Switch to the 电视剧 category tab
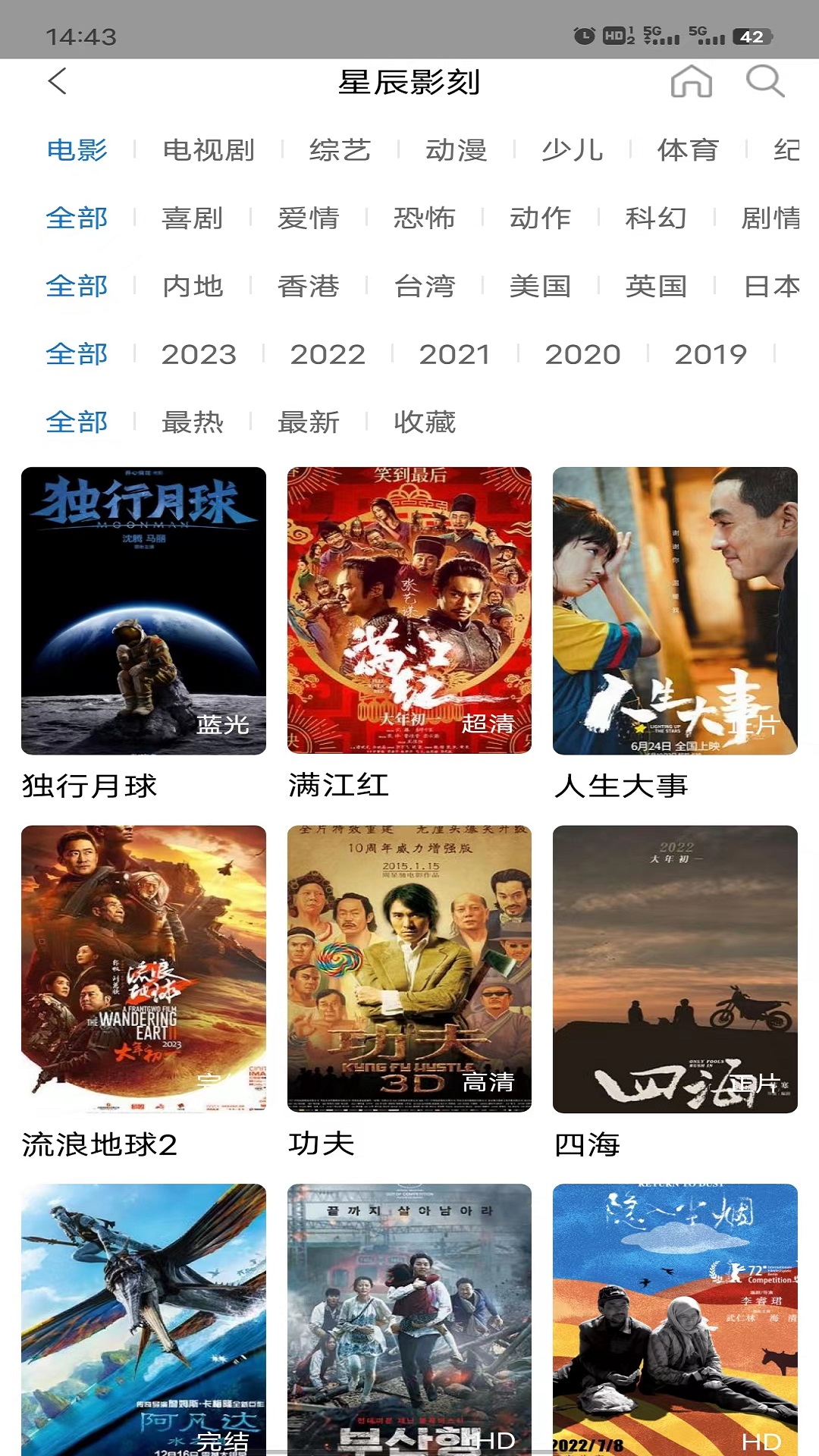The image size is (819, 1456). (x=209, y=150)
